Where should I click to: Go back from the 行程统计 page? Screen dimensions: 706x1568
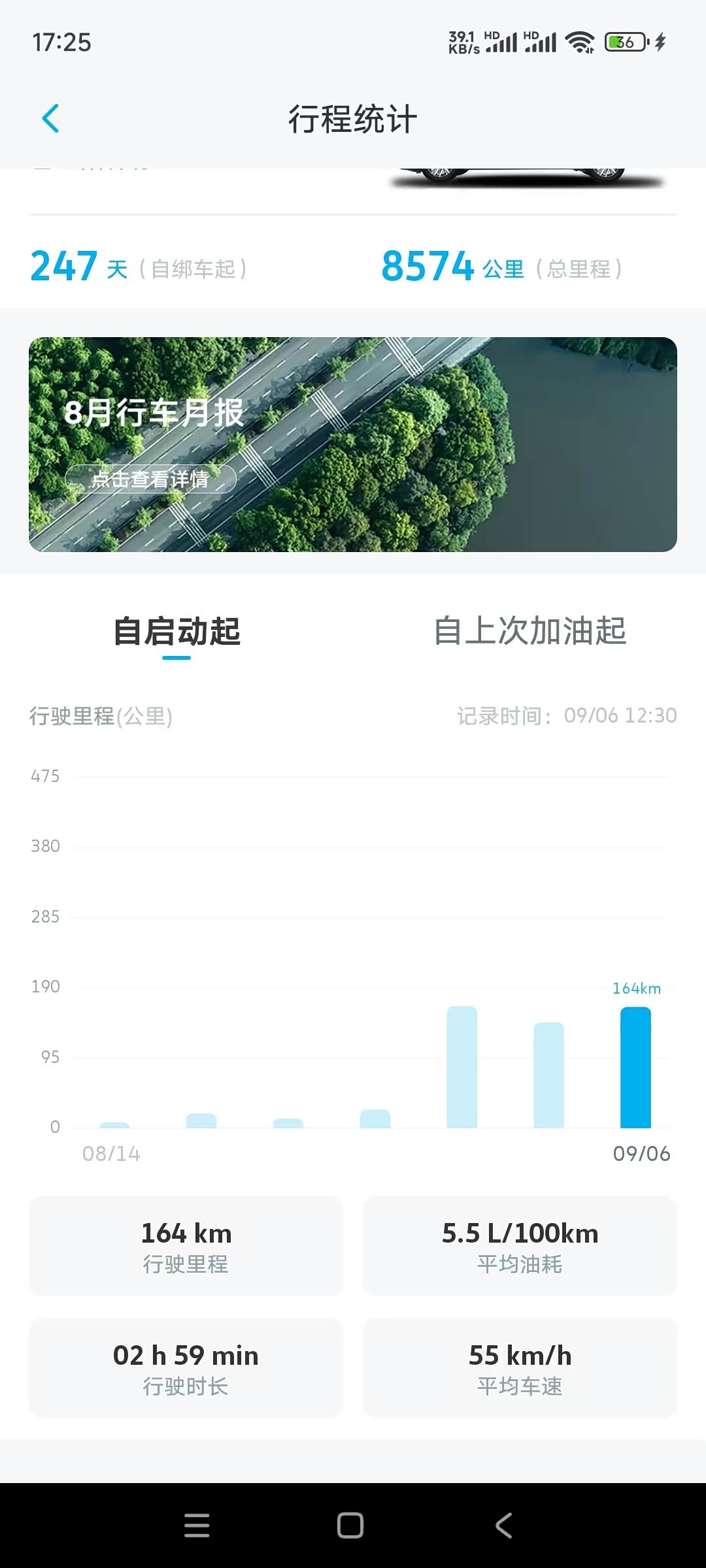tap(50, 119)
